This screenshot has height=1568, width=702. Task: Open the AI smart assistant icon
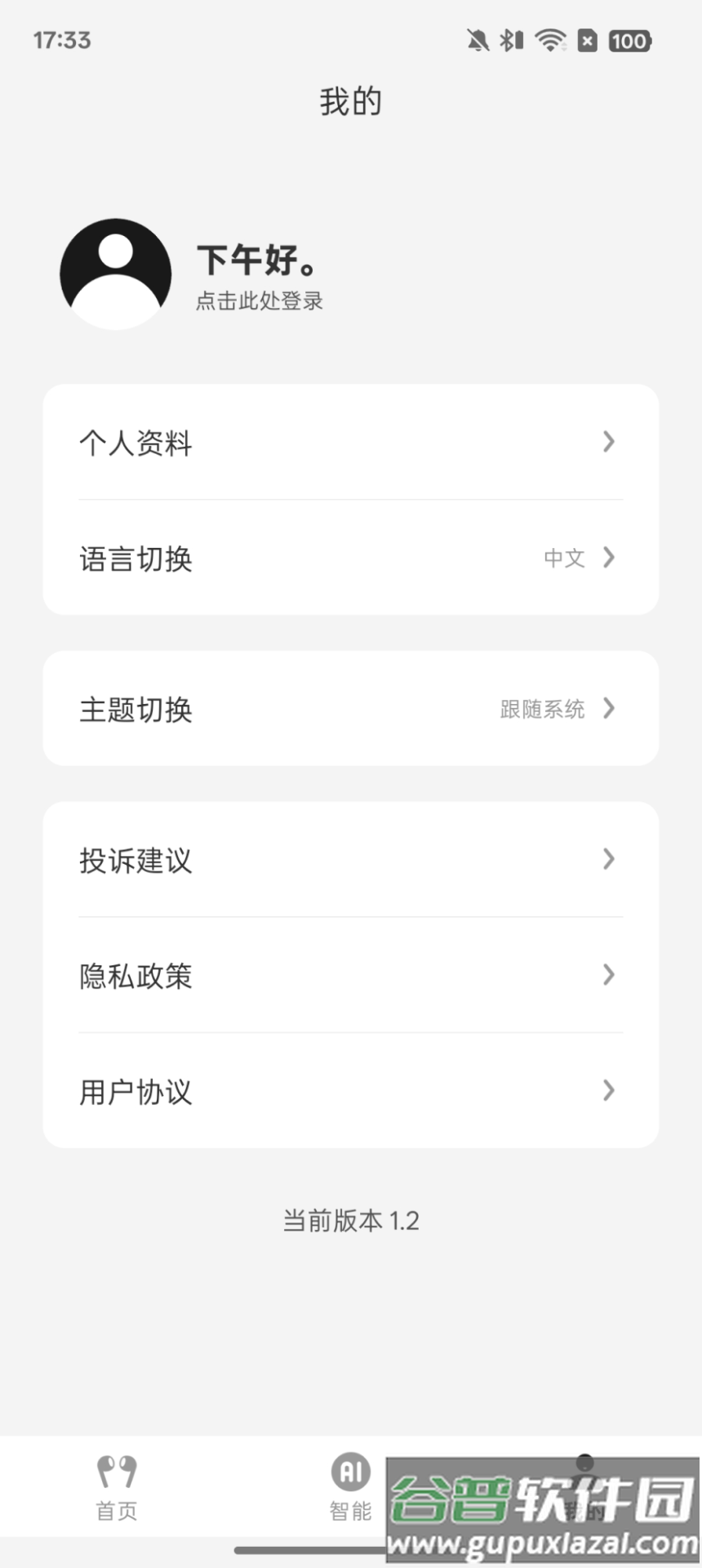(x=349, y=1470)
